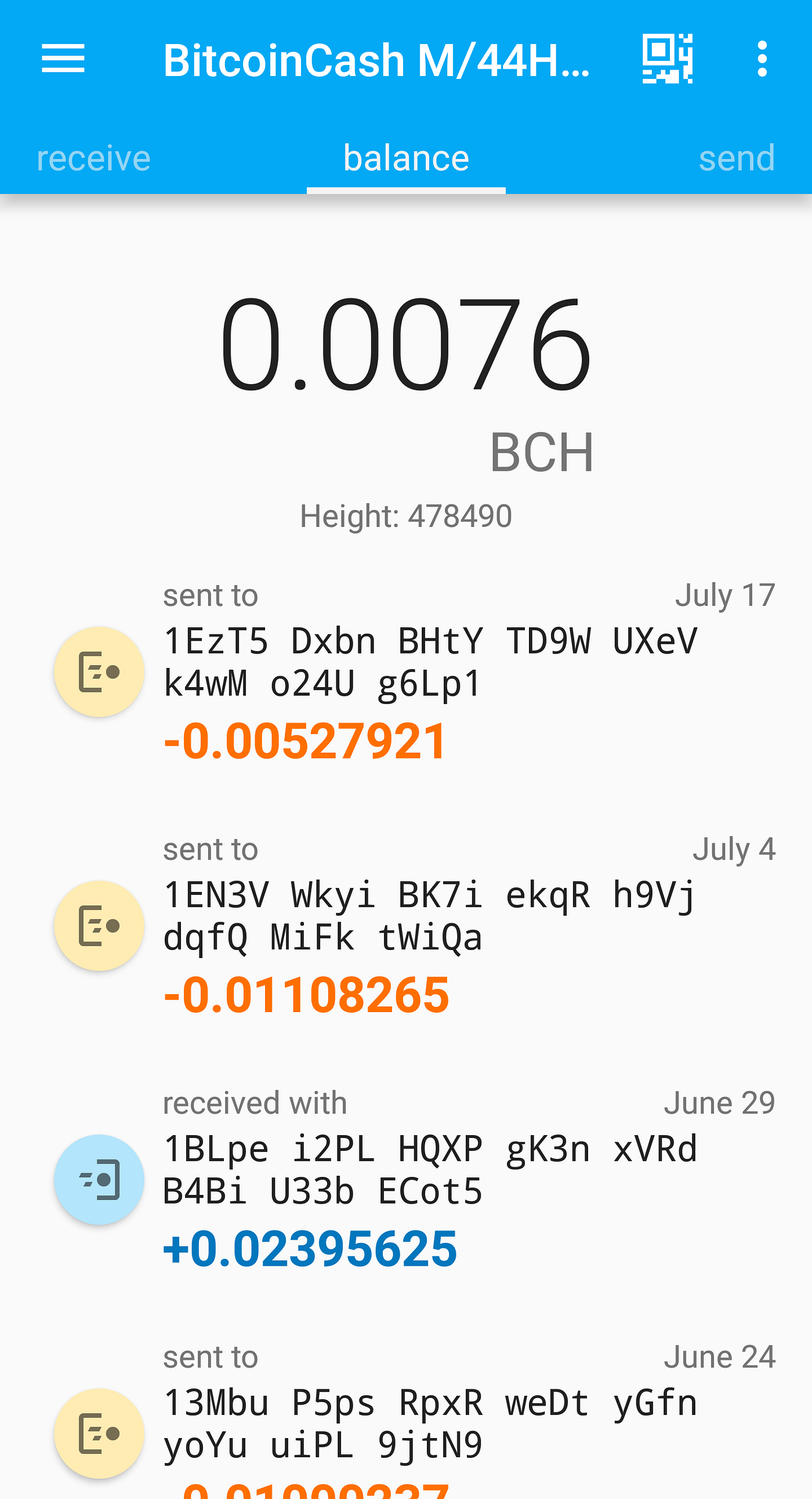Screen dimensions: 812x1499
Task: Open the hamburger navigation drawer
Action: point(63,59)
